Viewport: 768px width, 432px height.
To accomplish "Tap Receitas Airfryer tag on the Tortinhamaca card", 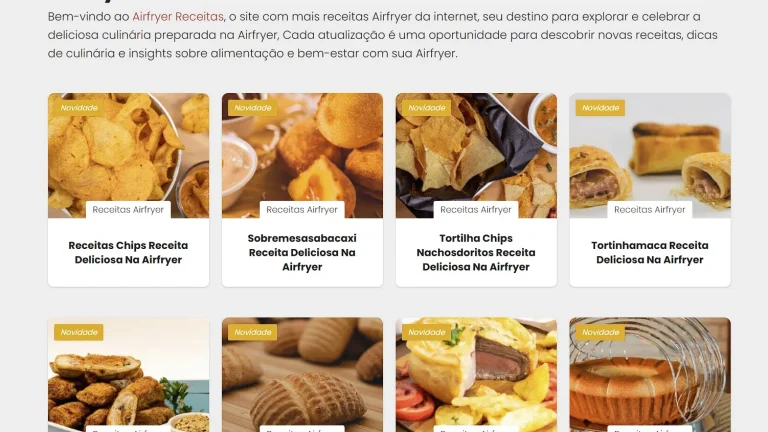I will point(650,210).
